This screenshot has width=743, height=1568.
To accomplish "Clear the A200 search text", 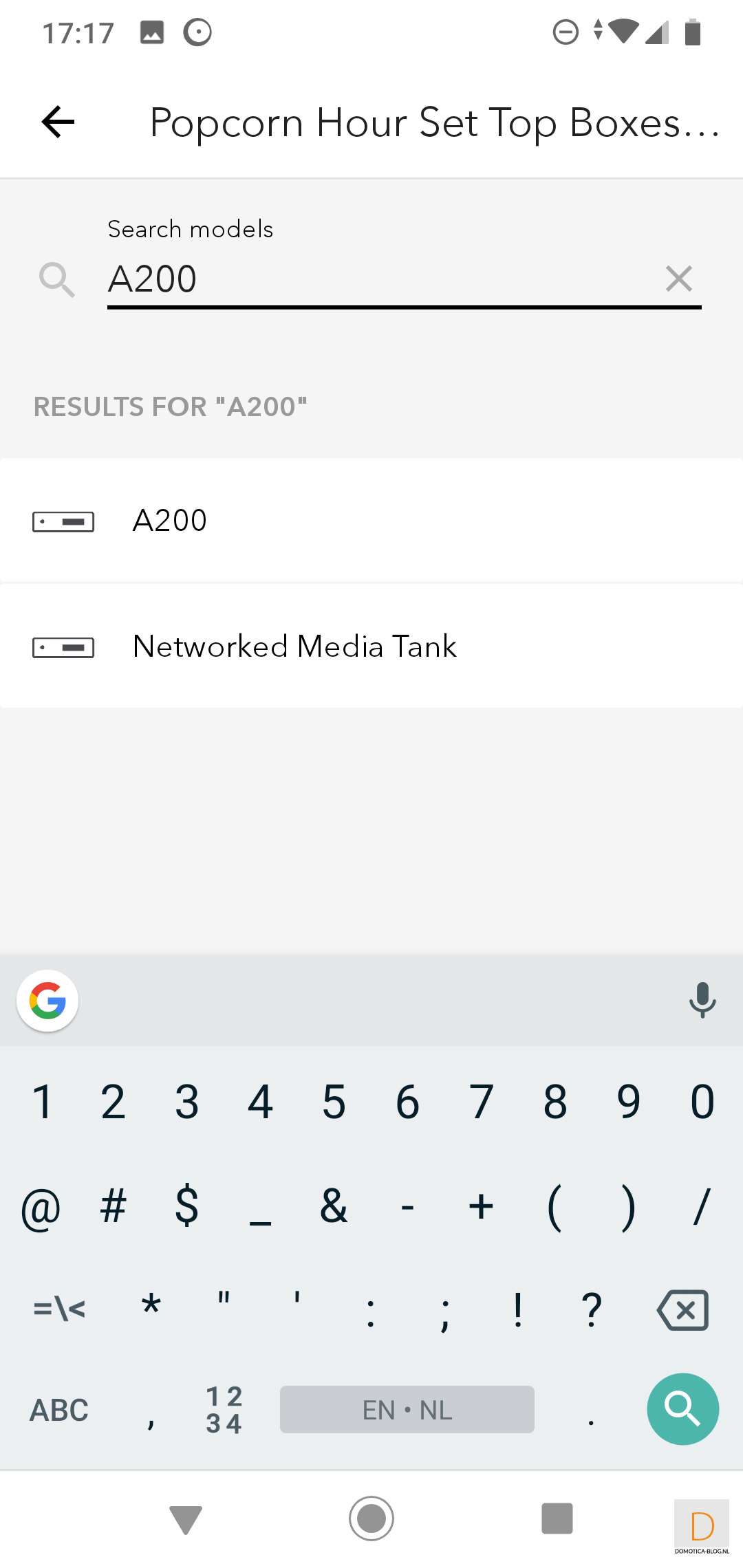I will point(678,279).
